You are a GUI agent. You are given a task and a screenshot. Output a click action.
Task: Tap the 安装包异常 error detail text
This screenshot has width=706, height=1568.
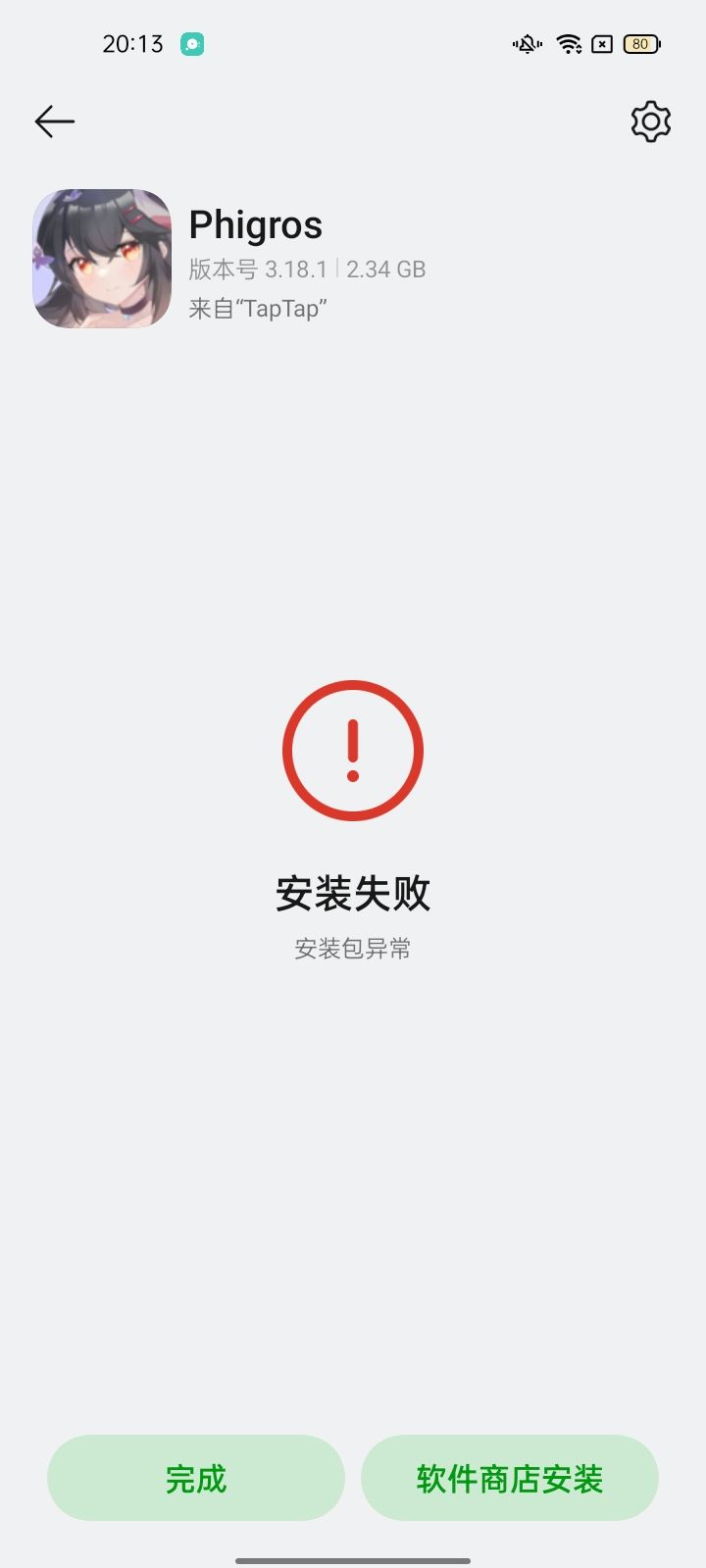tap(353, 949)
